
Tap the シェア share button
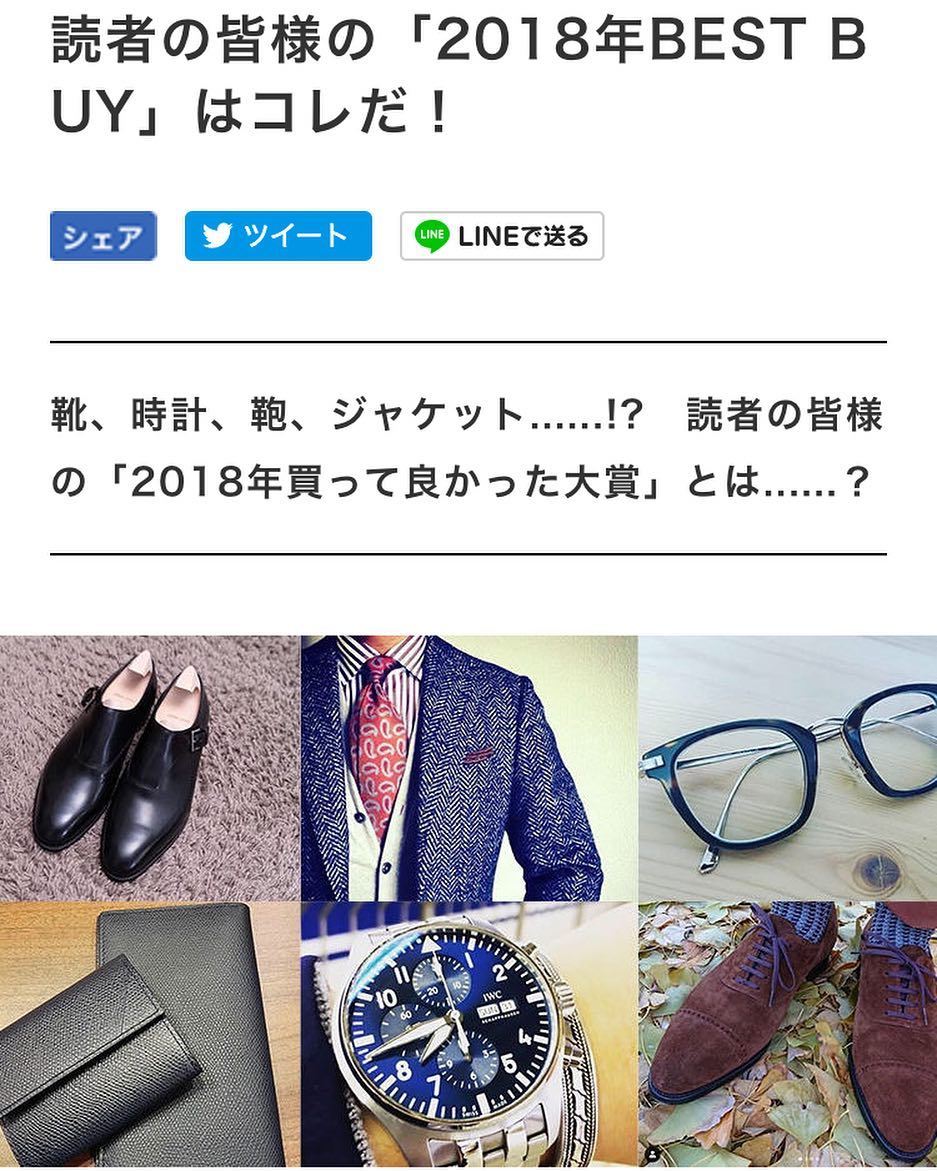[x=103, y=237]
